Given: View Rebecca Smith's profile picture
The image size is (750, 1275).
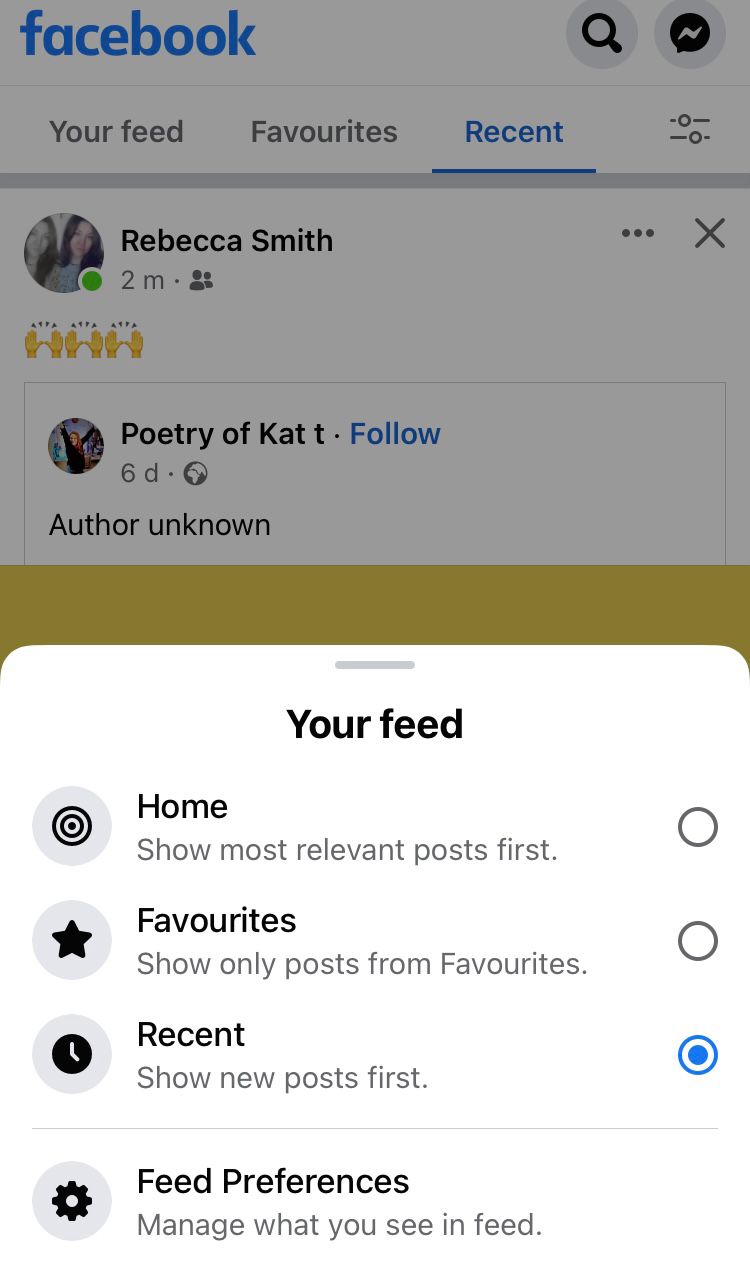Looking at the screenshot, I should click(x=64, y=253).
